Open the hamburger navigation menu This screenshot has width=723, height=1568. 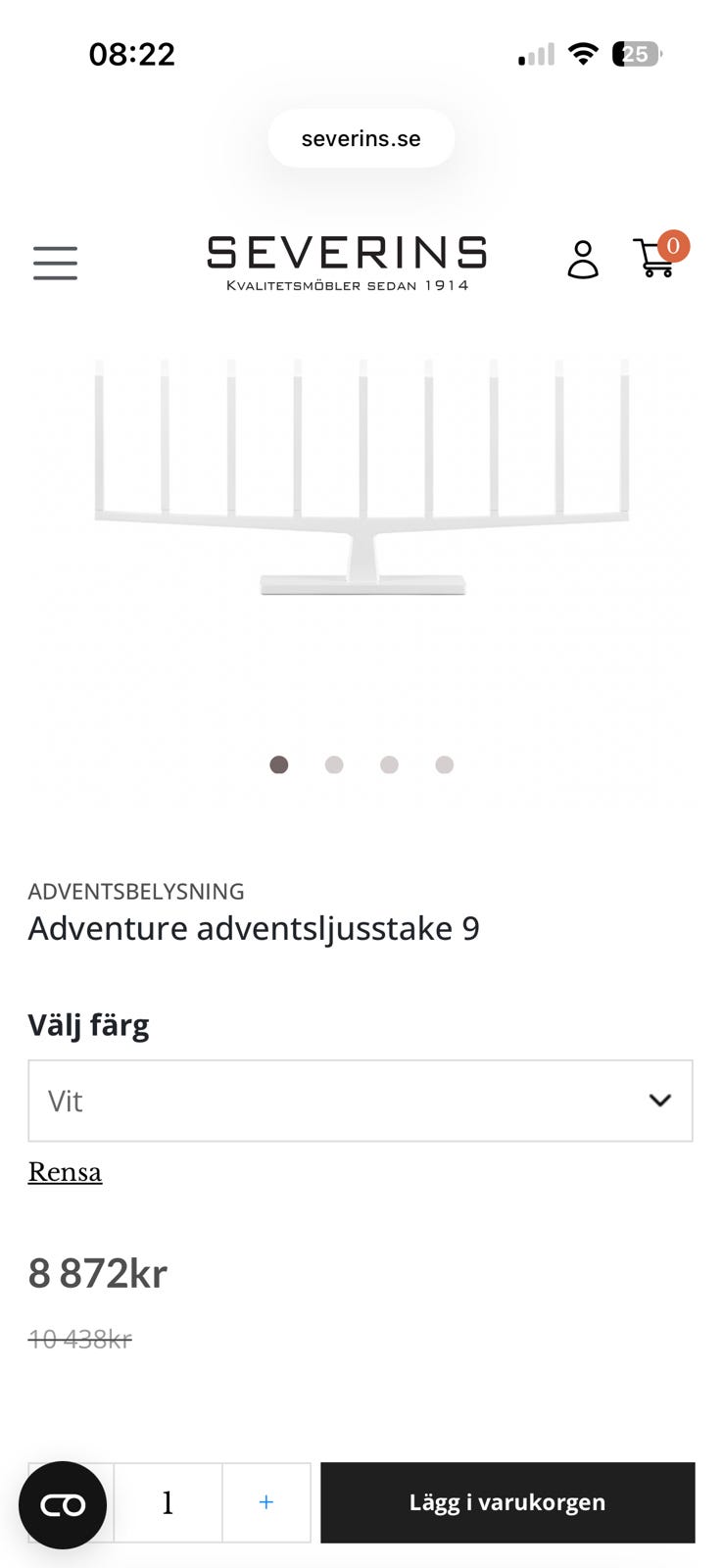click(55, 263)
